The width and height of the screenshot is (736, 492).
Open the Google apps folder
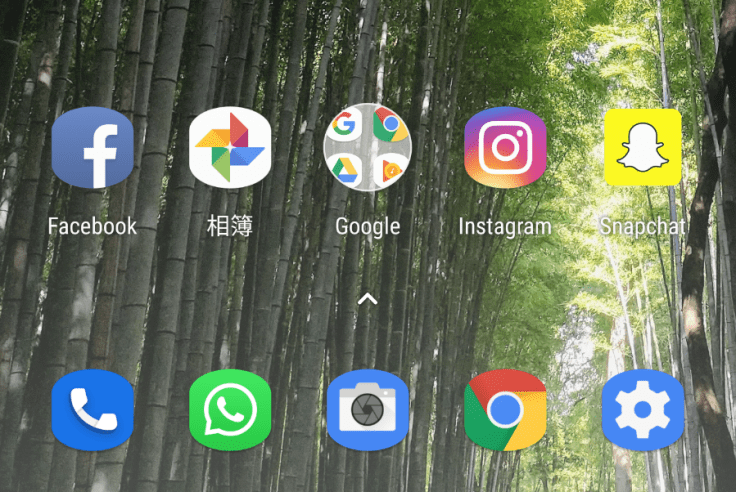367,148
